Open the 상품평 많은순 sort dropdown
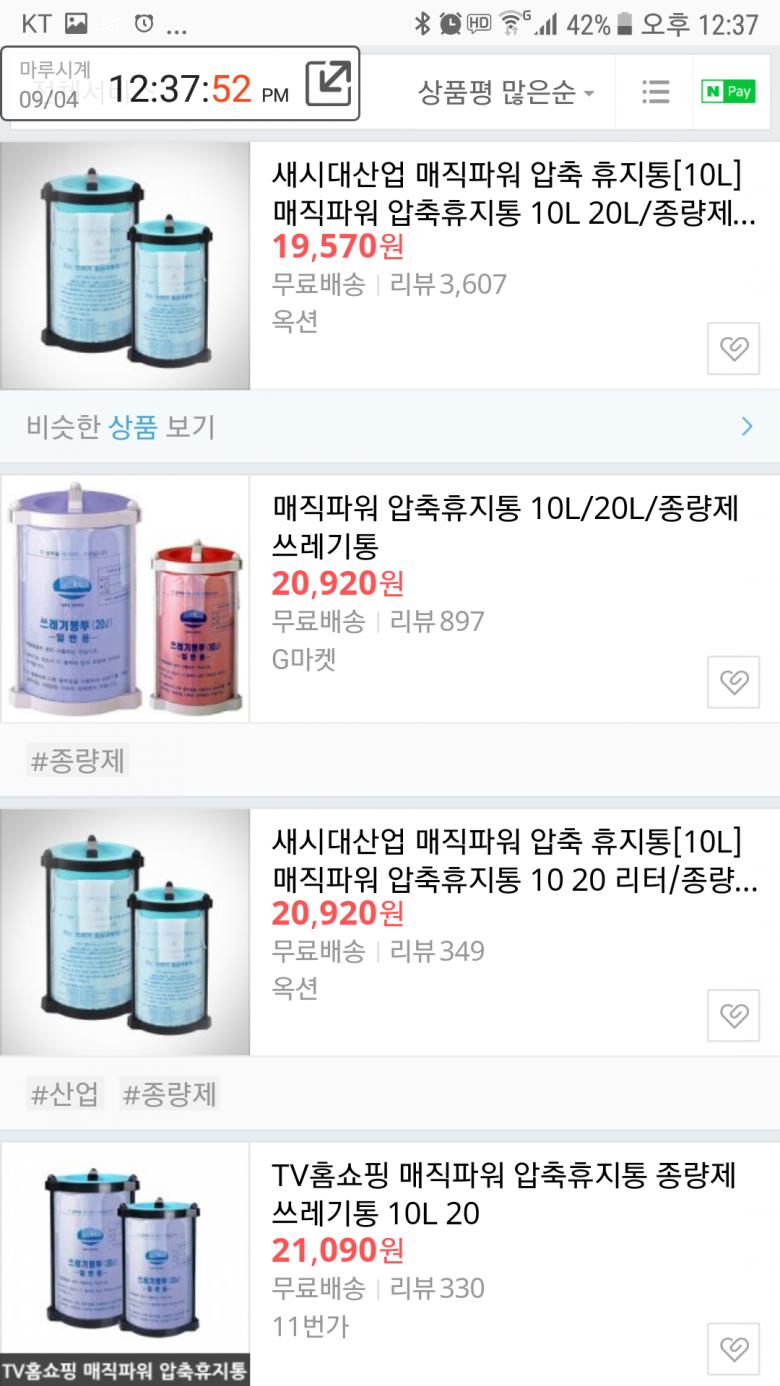780x1386 pixels. point(505,93)
